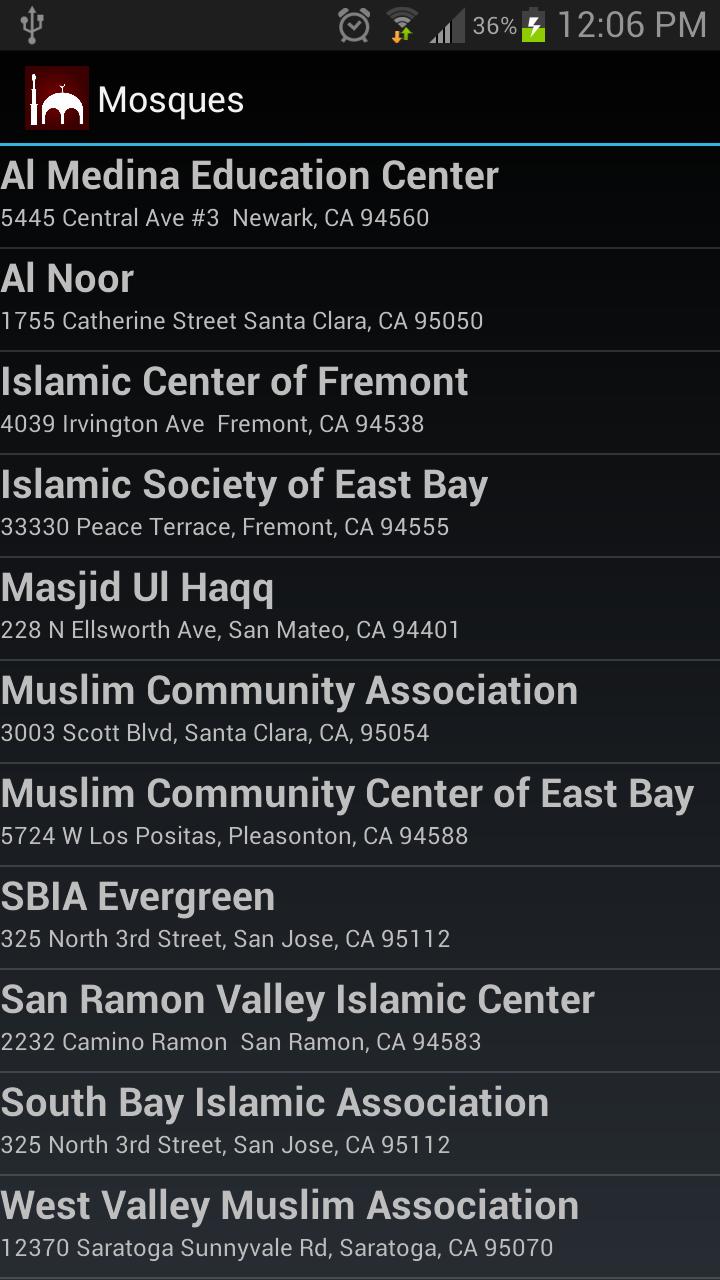The width and height of the screenshot is (720, 1280).
Task: Open Al Medina Education Center details
Action: [x=360, y=196]
